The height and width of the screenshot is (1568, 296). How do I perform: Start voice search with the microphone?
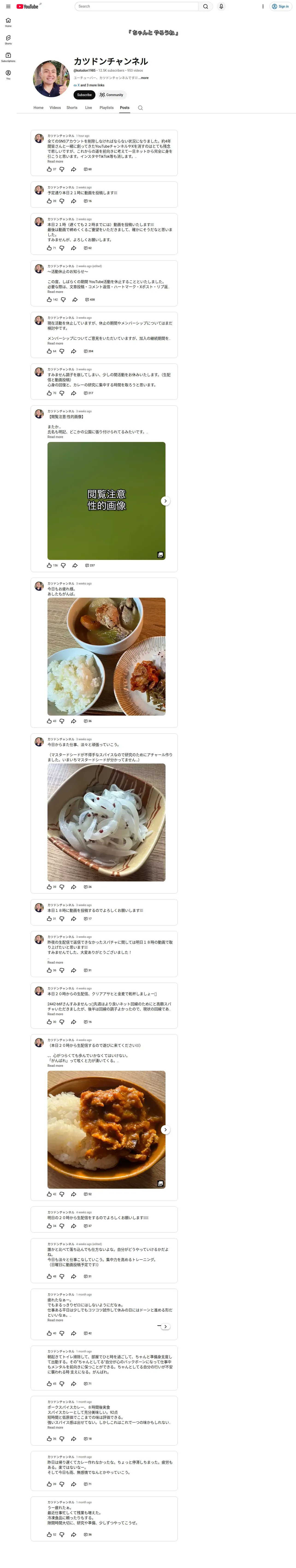(x=221, y=6)
